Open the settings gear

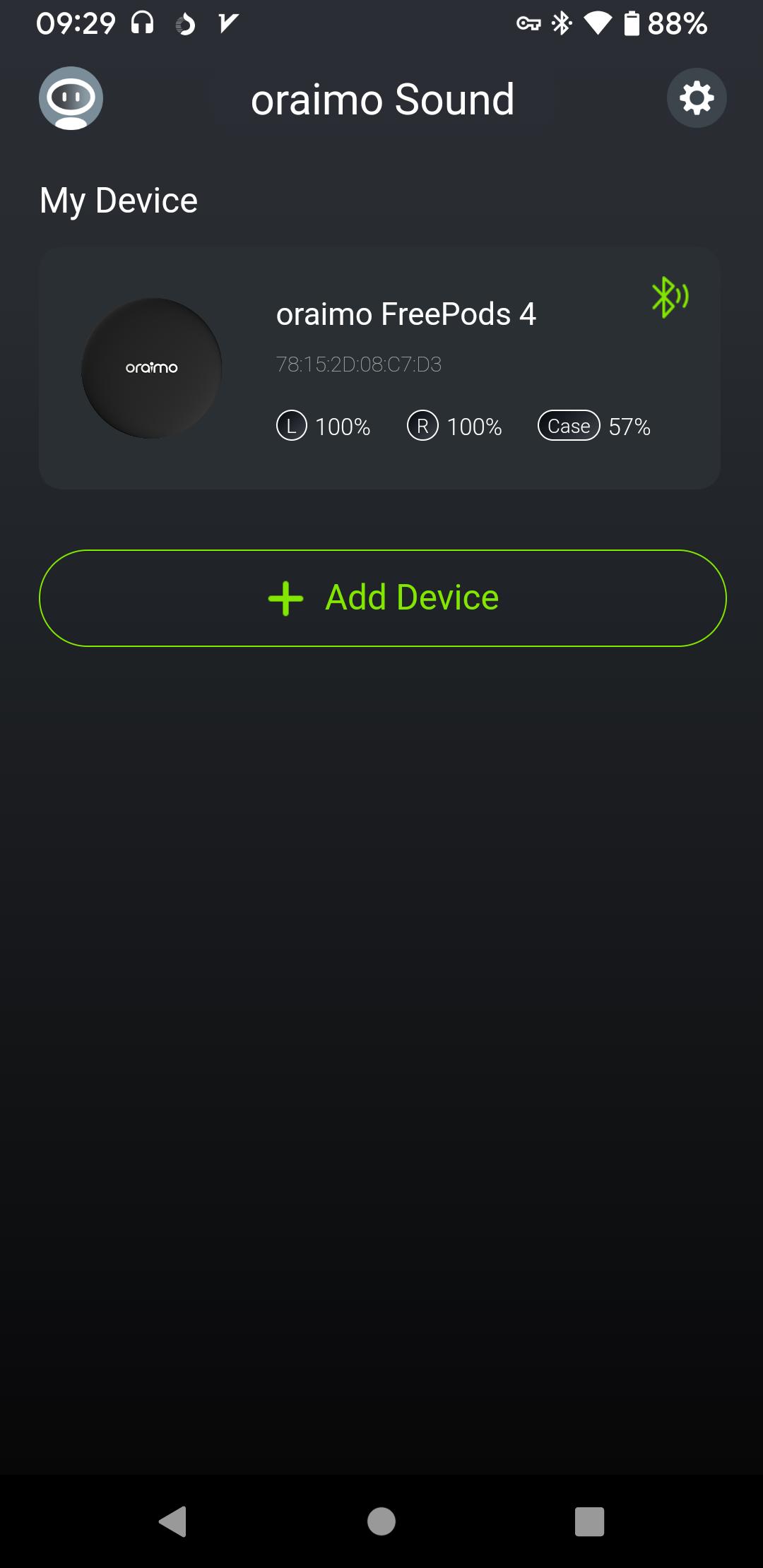(696, 98)
